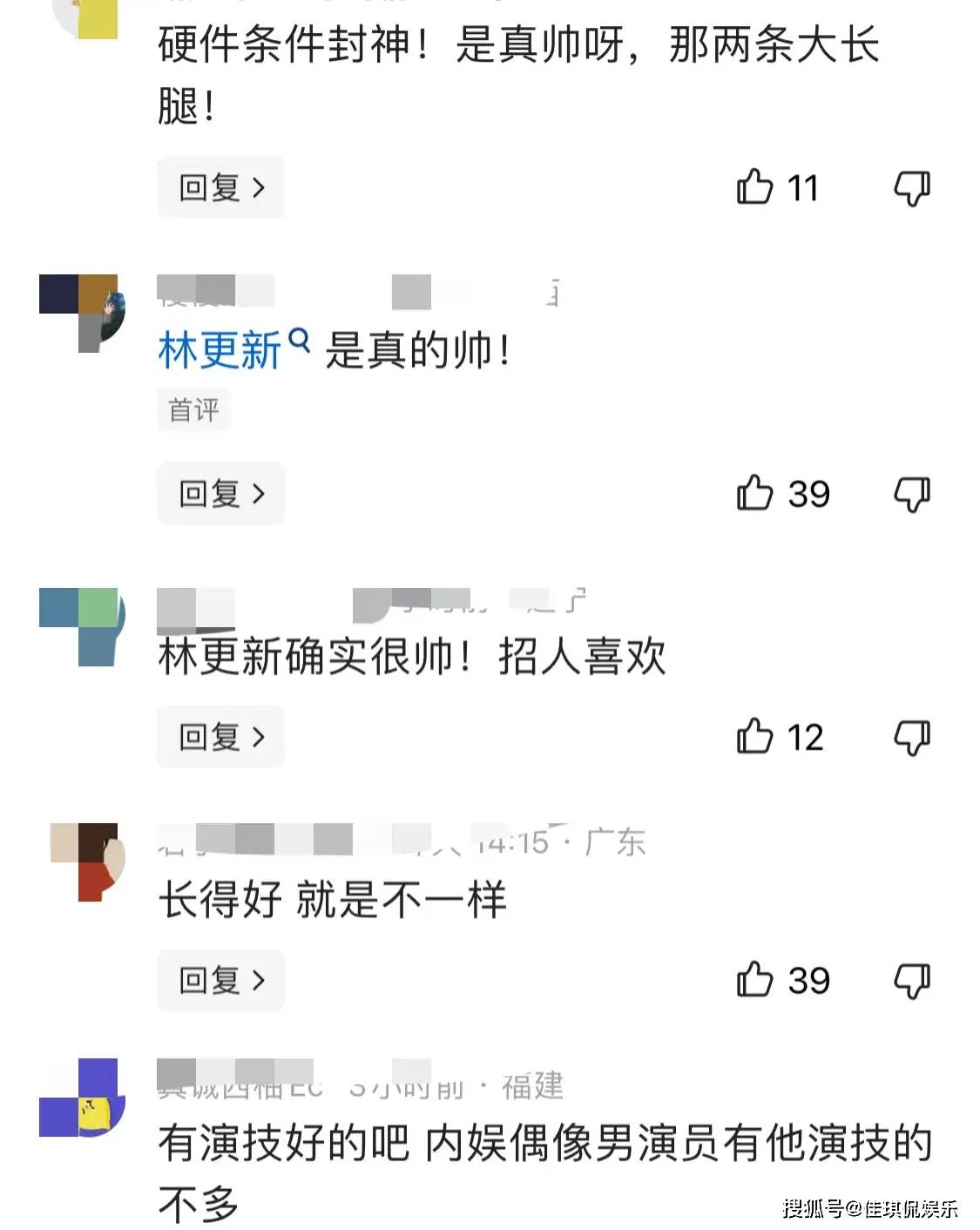Dislike the 硬件条件封神 comment
This screenshot has width=980, height=1230.
pos(912,187)
